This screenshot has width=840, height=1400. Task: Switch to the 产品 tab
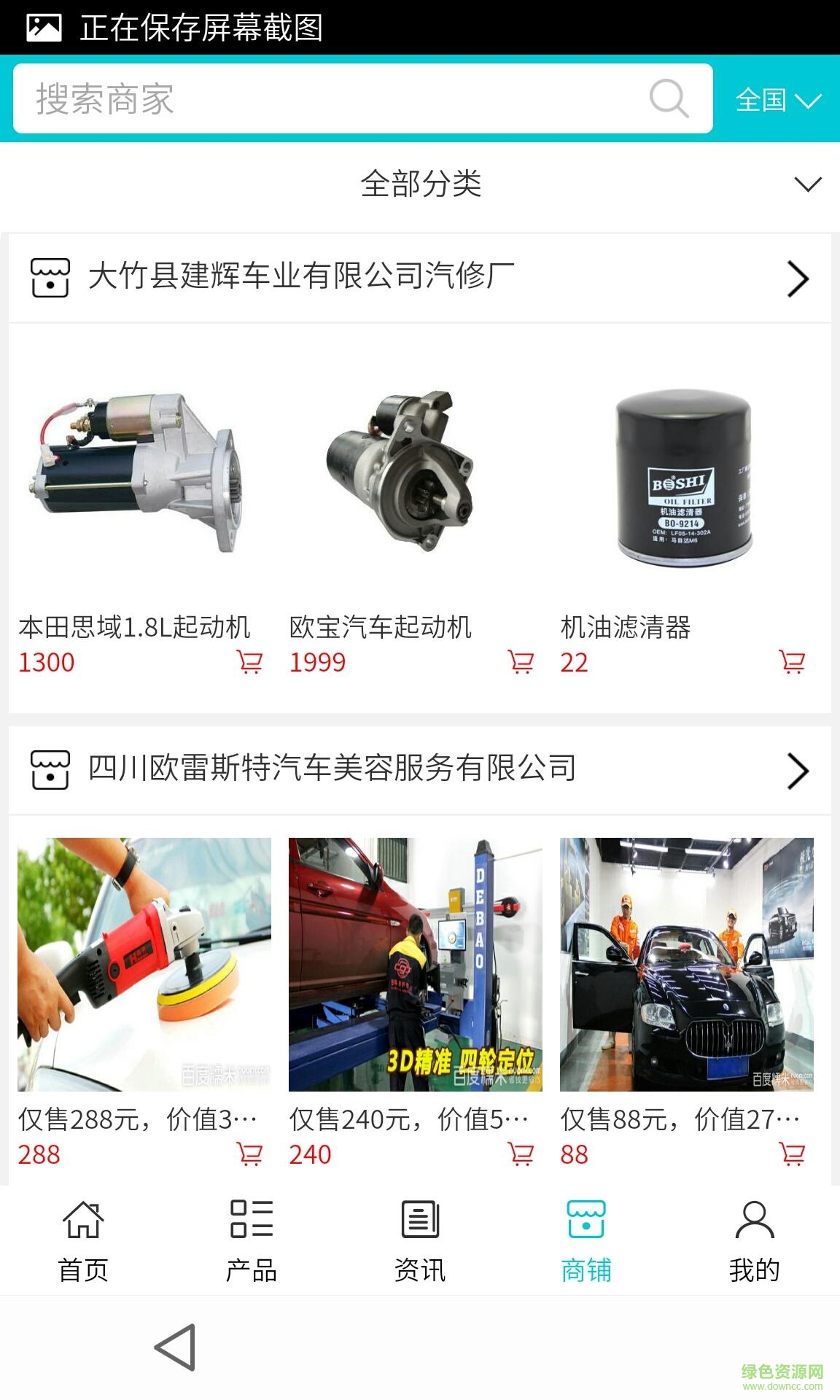252,1240
